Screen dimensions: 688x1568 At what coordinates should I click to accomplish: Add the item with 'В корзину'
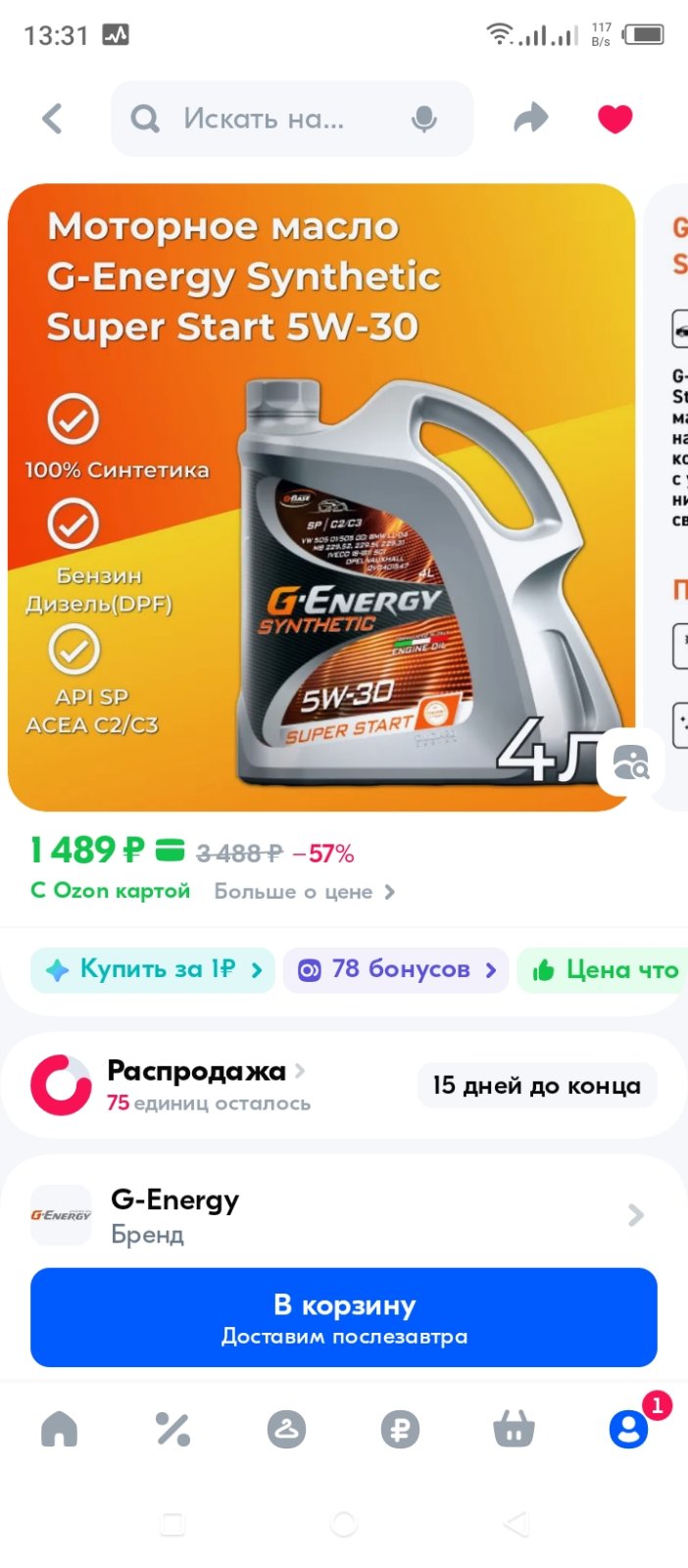(x=344, y=1317)
